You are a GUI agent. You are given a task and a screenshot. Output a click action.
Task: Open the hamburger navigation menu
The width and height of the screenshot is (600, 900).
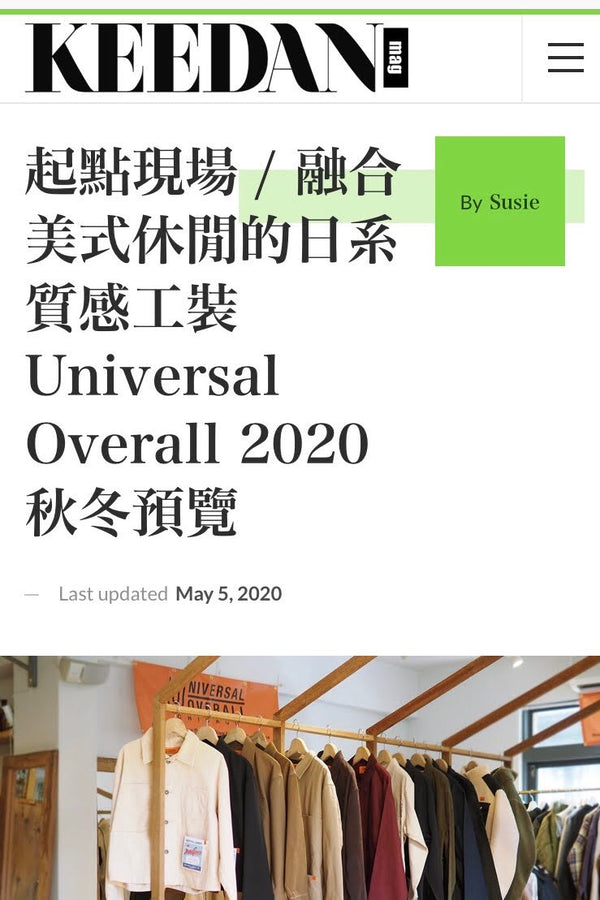pos(565,58)
